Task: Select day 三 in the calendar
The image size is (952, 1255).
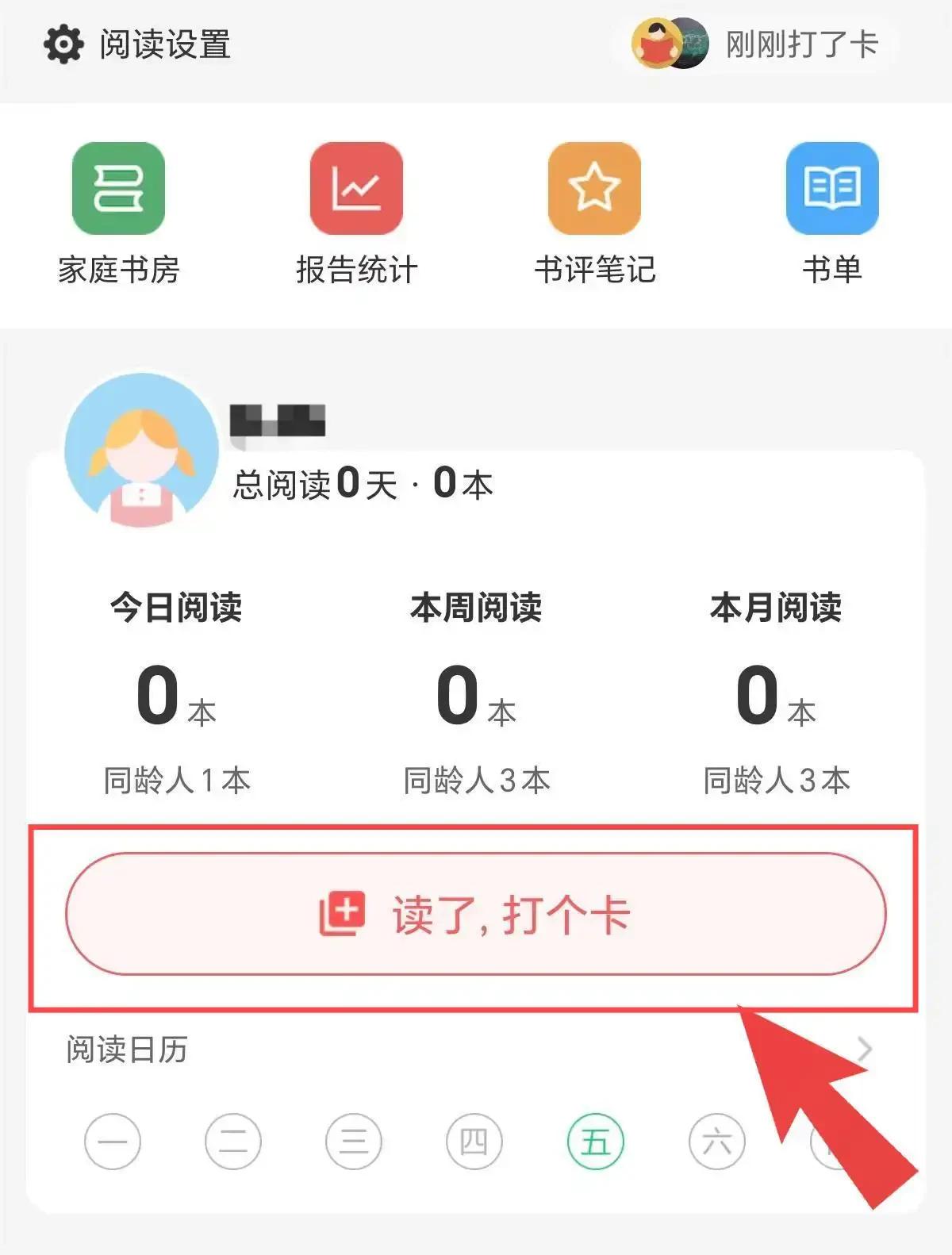Action: point(354,1142)
